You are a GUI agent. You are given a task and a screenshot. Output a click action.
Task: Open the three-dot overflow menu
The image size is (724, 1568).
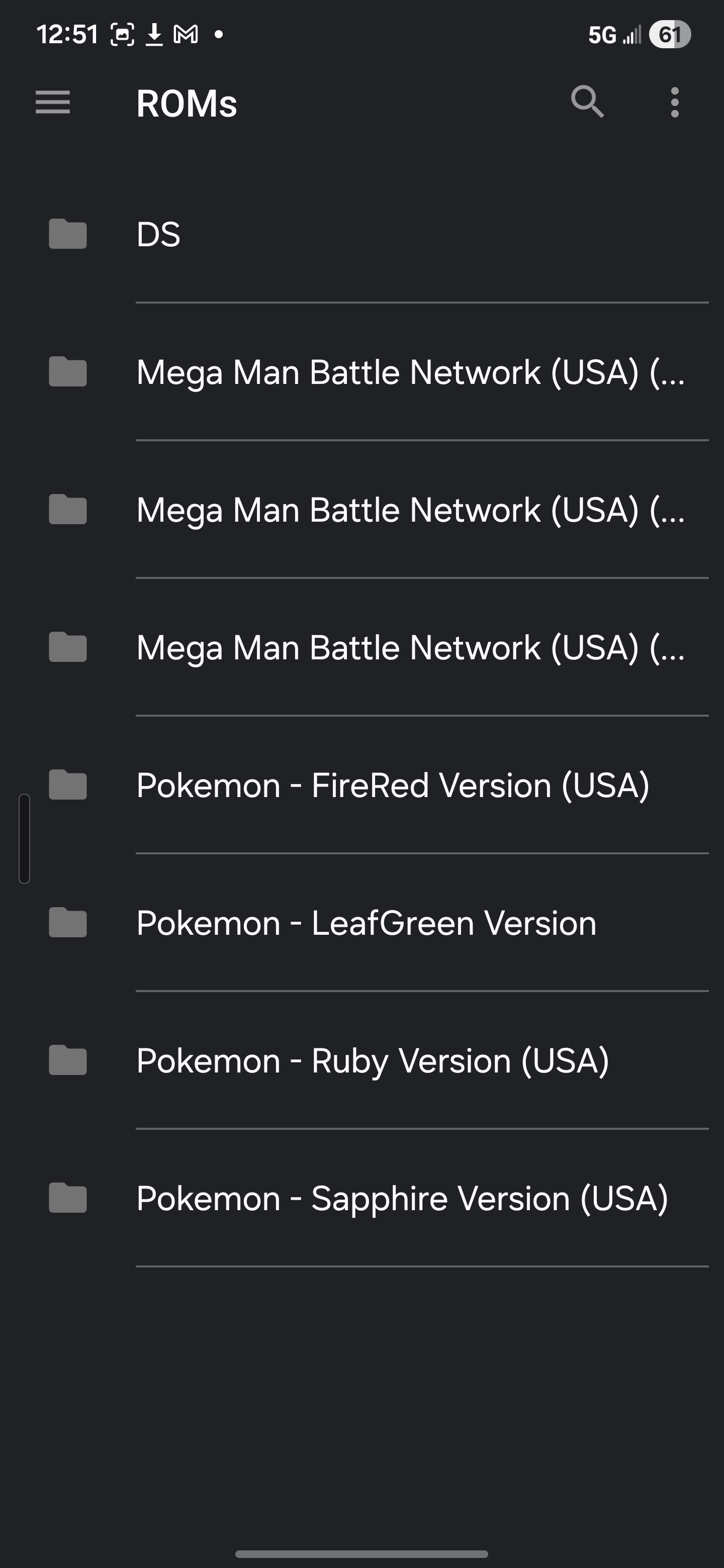(x=674, y=102)
